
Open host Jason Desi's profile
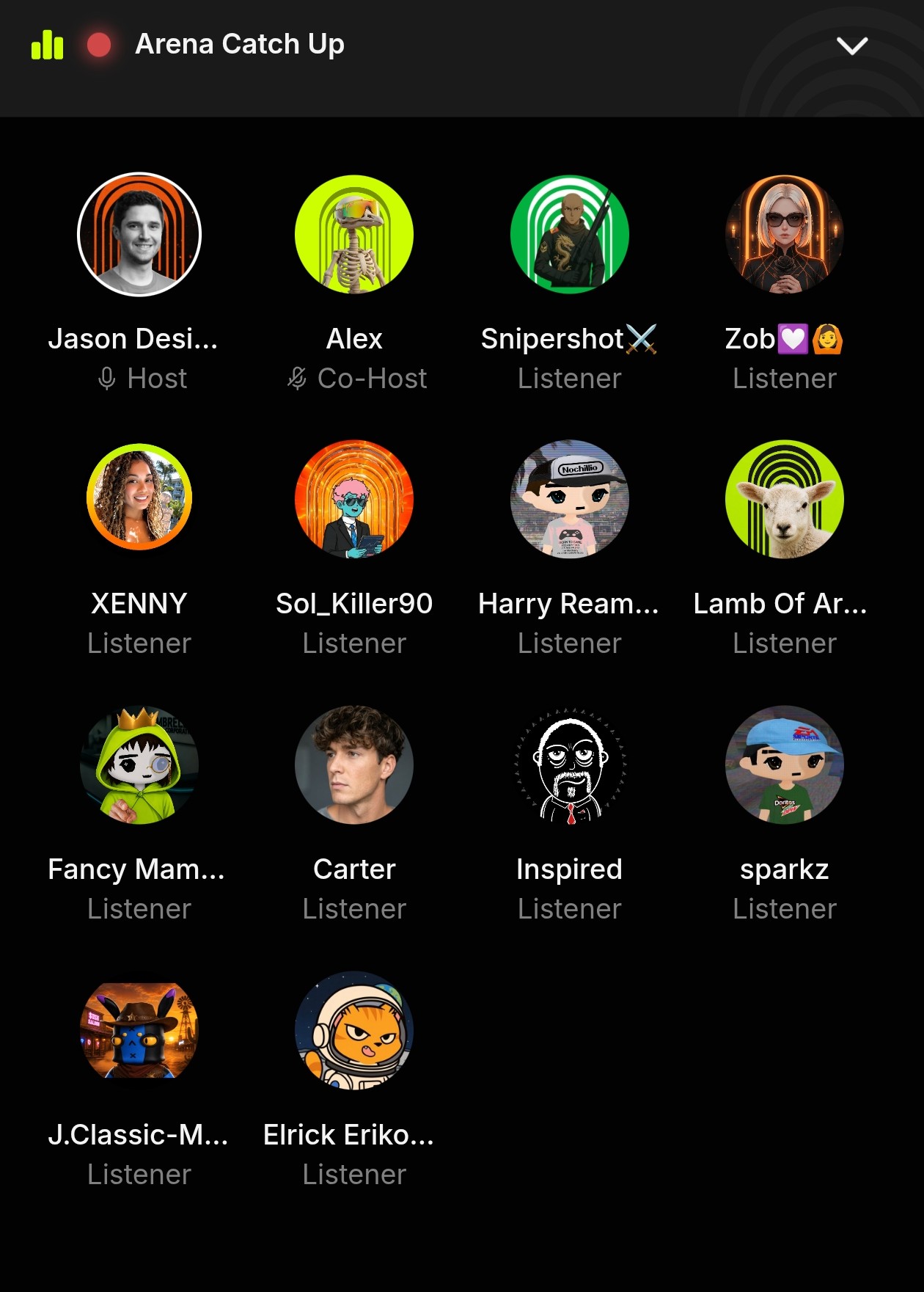(139, 235)
